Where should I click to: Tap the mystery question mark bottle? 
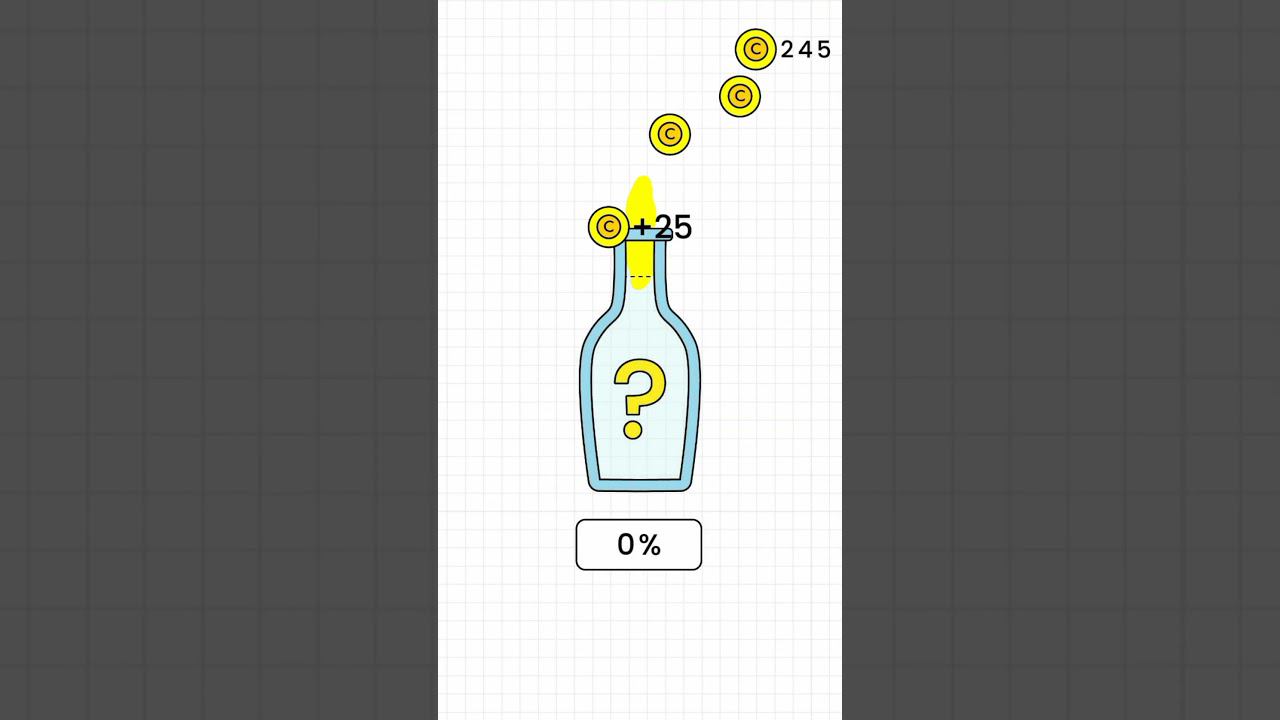[639, 400]
